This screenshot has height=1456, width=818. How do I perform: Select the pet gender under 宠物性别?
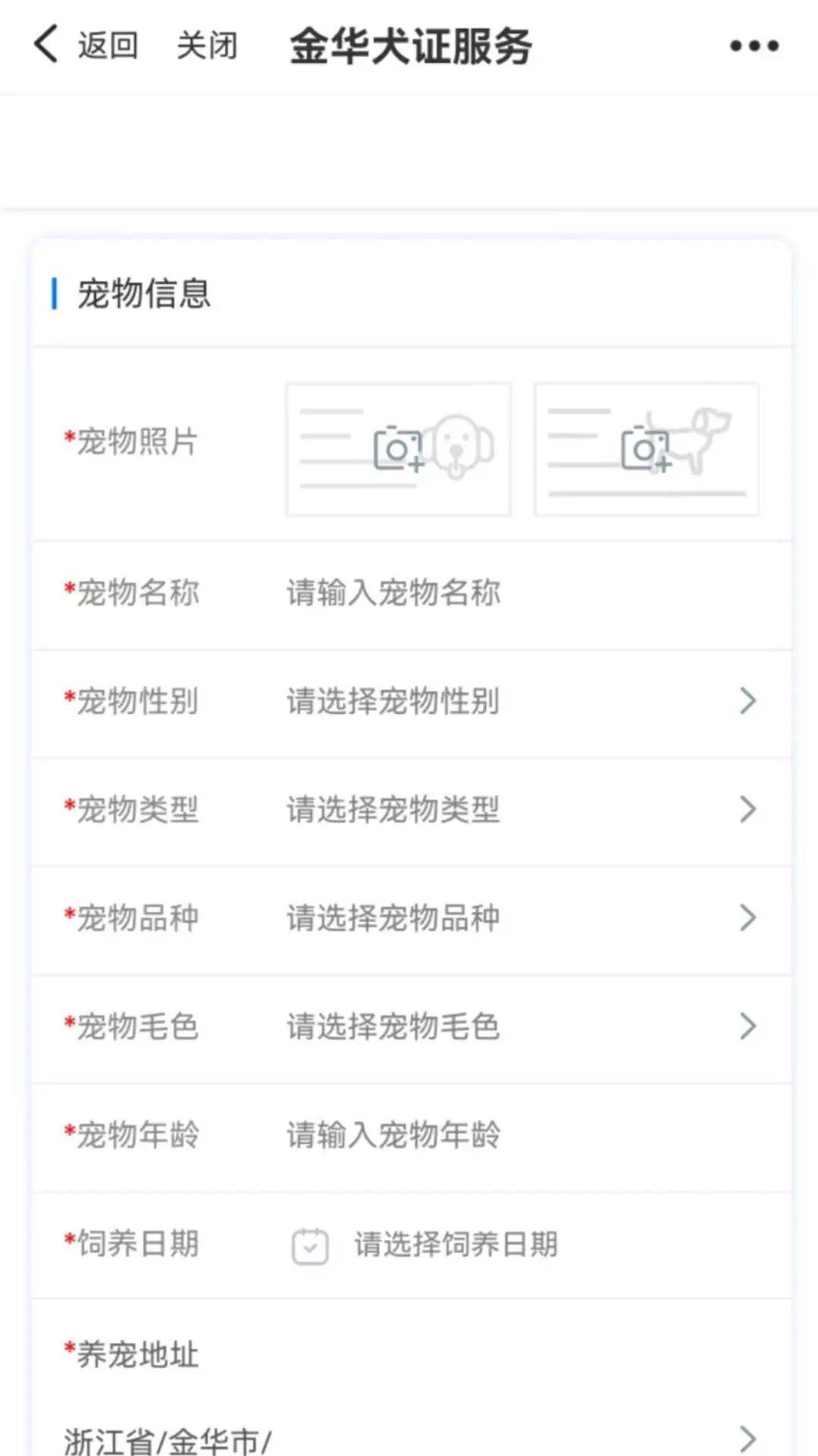[x=516, y=701]
